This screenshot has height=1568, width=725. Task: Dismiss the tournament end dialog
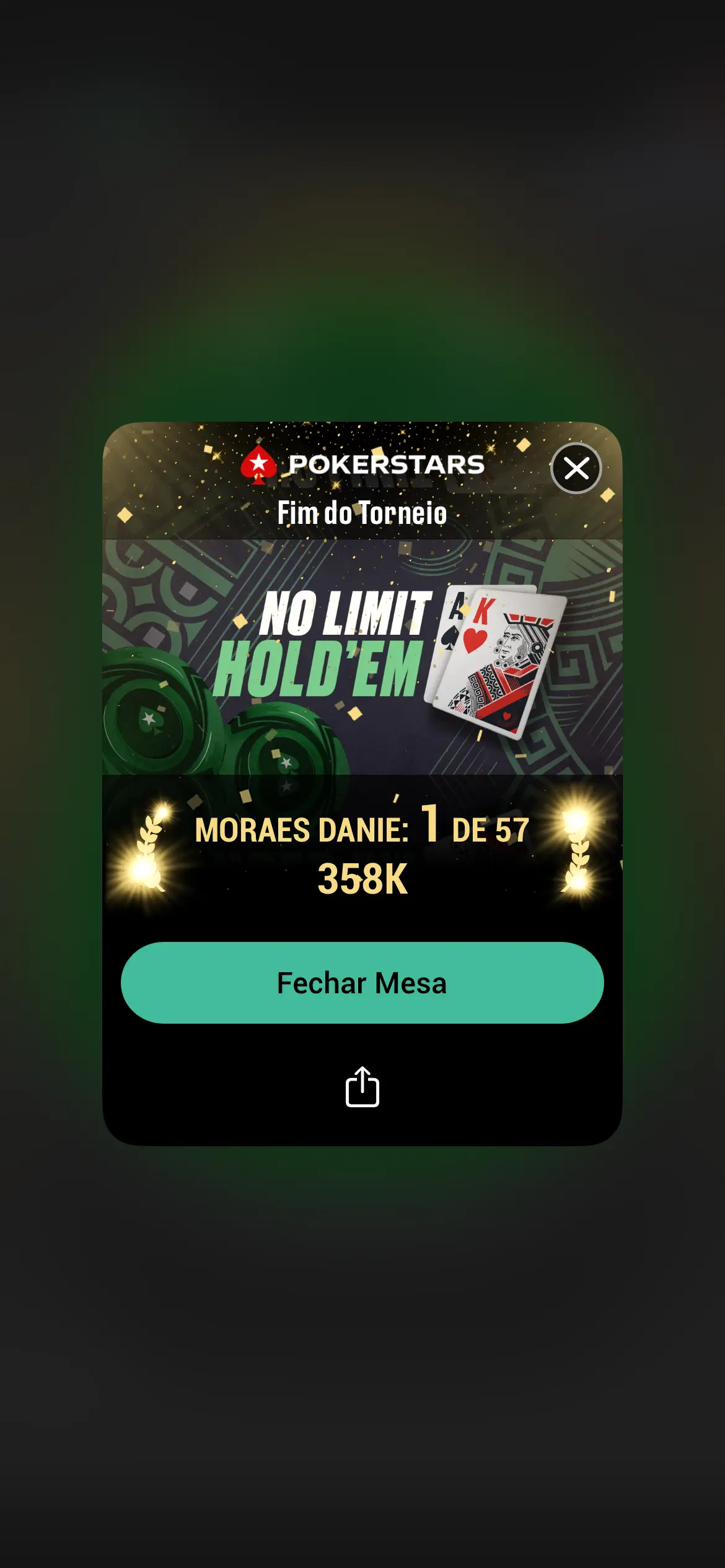(576, 468)
